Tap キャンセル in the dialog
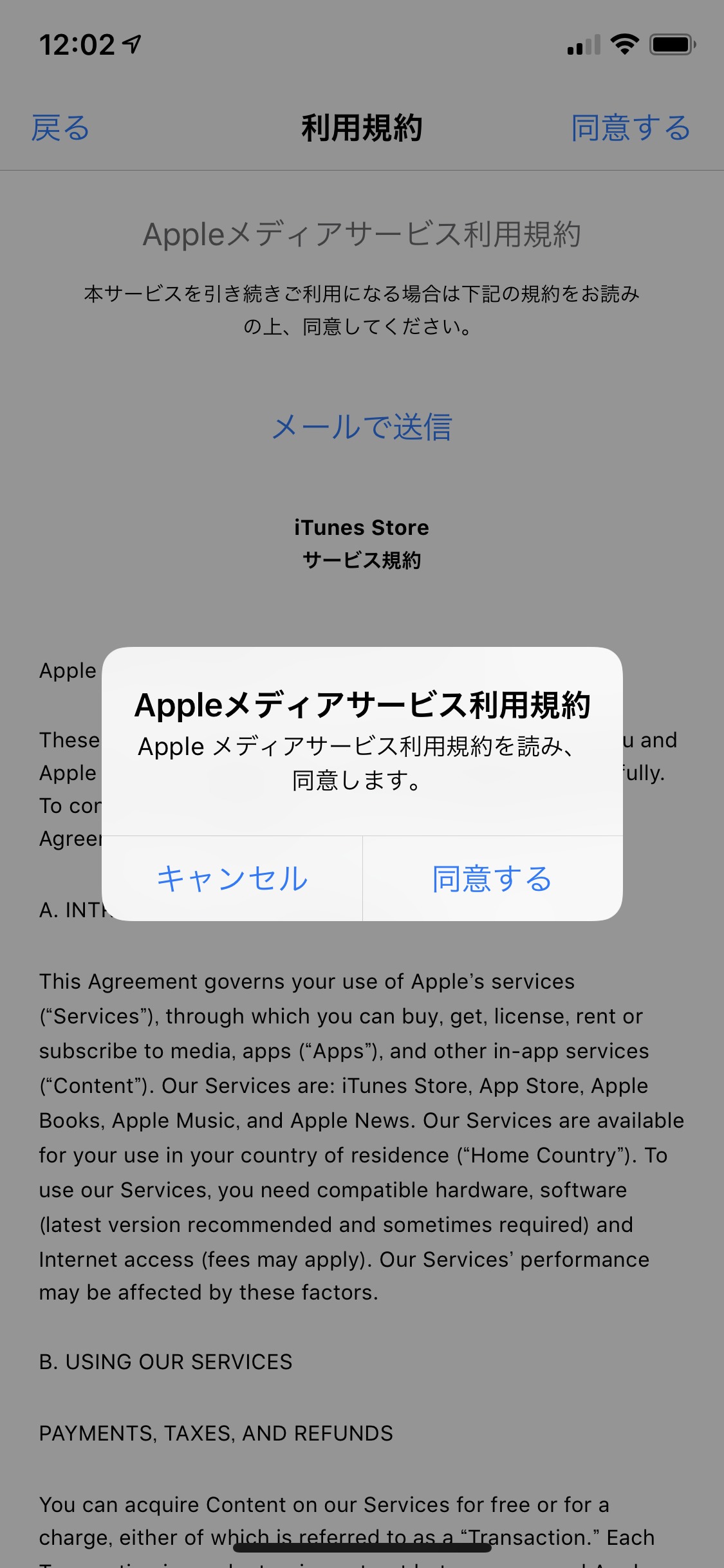This screenshot has height=1568, width=724. 232,879
